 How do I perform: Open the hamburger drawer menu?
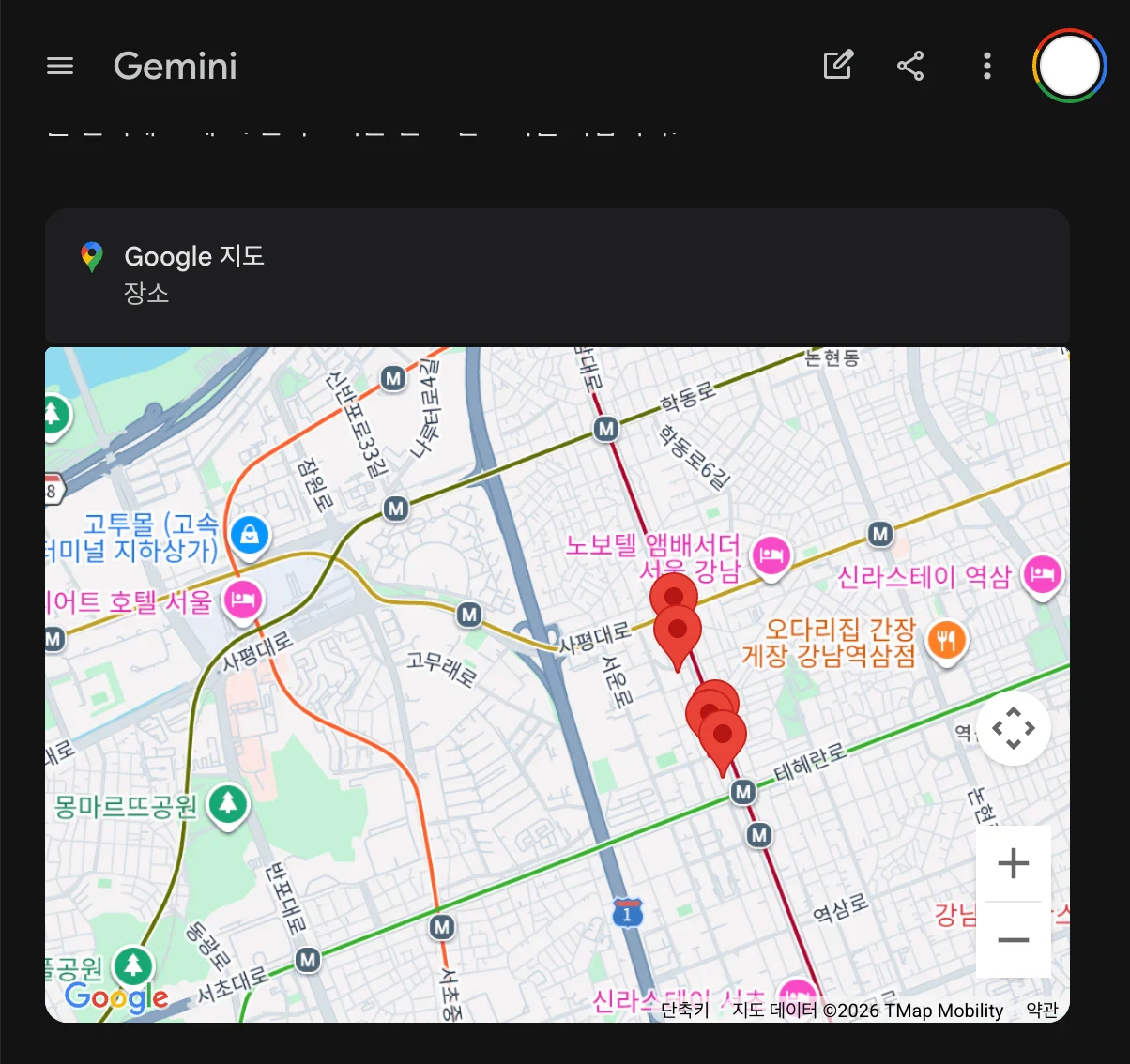[x=60, y=66]
